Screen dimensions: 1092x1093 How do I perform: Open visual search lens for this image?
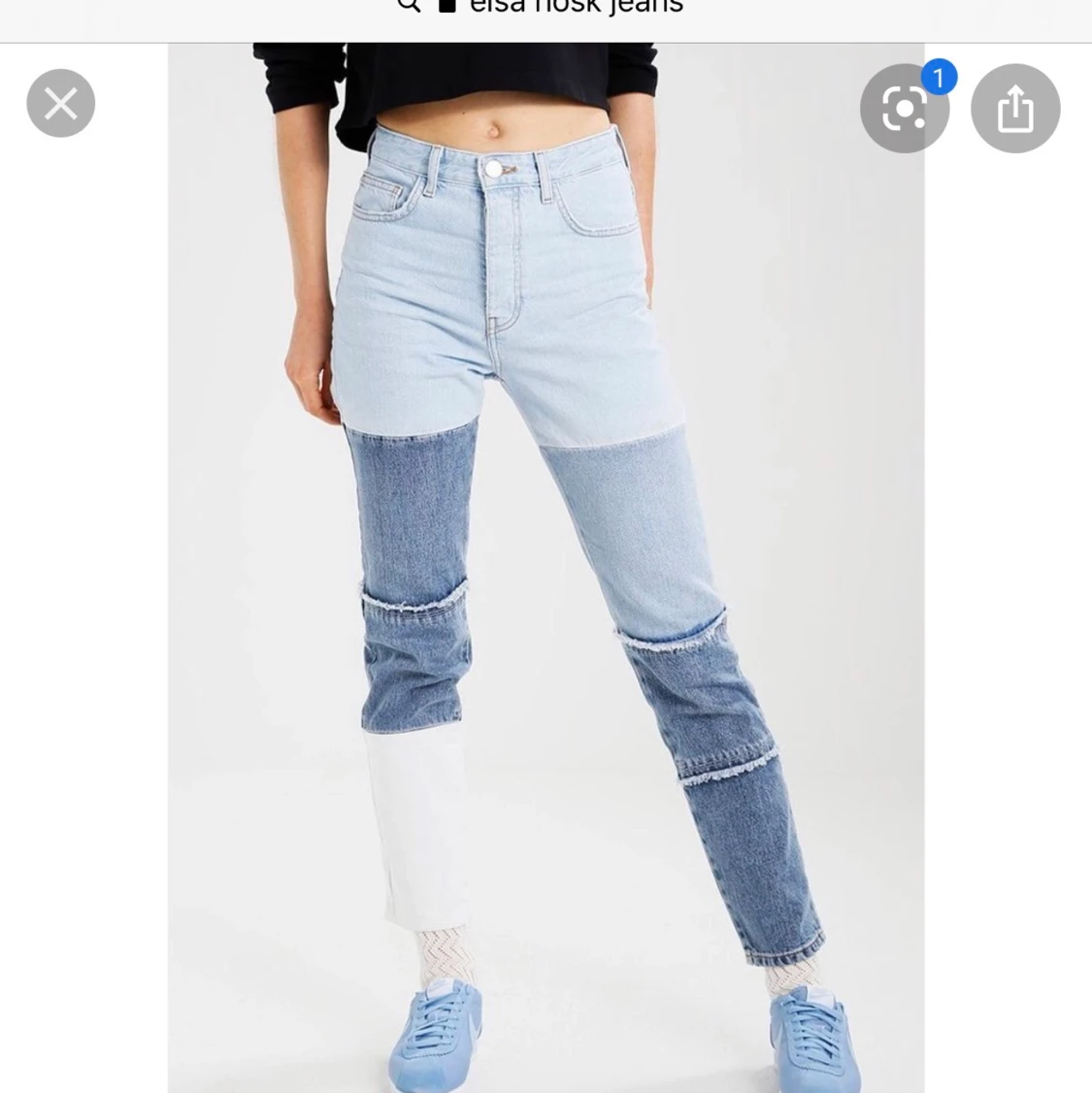[904, 109]
